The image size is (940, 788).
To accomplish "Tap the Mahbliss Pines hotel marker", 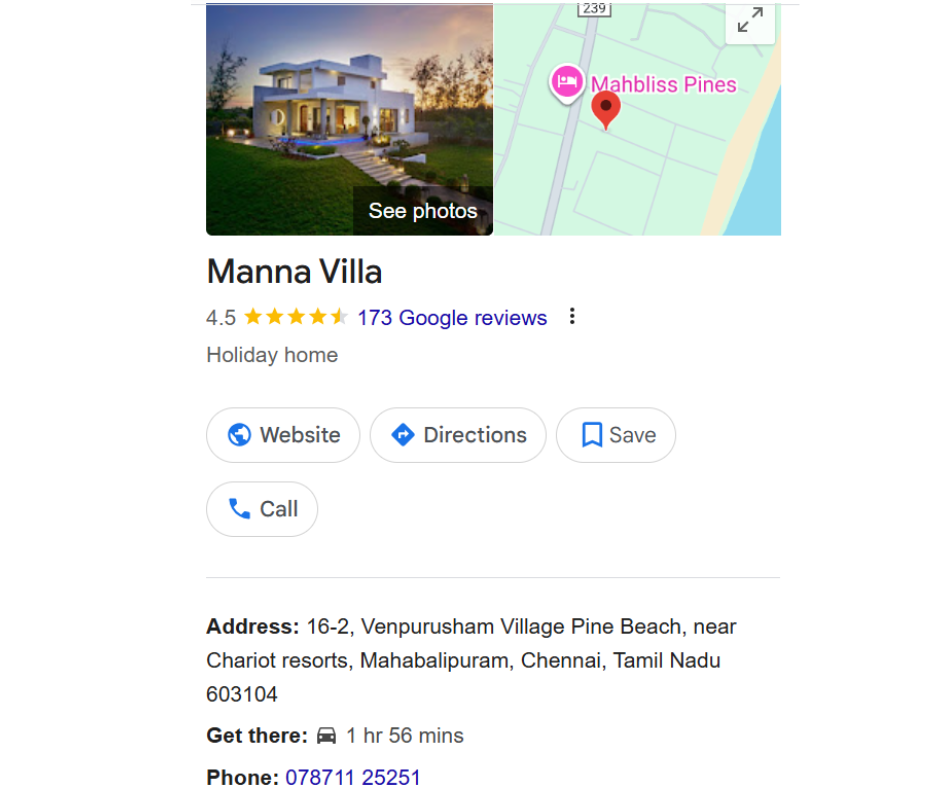I will [x=568, y=81].
